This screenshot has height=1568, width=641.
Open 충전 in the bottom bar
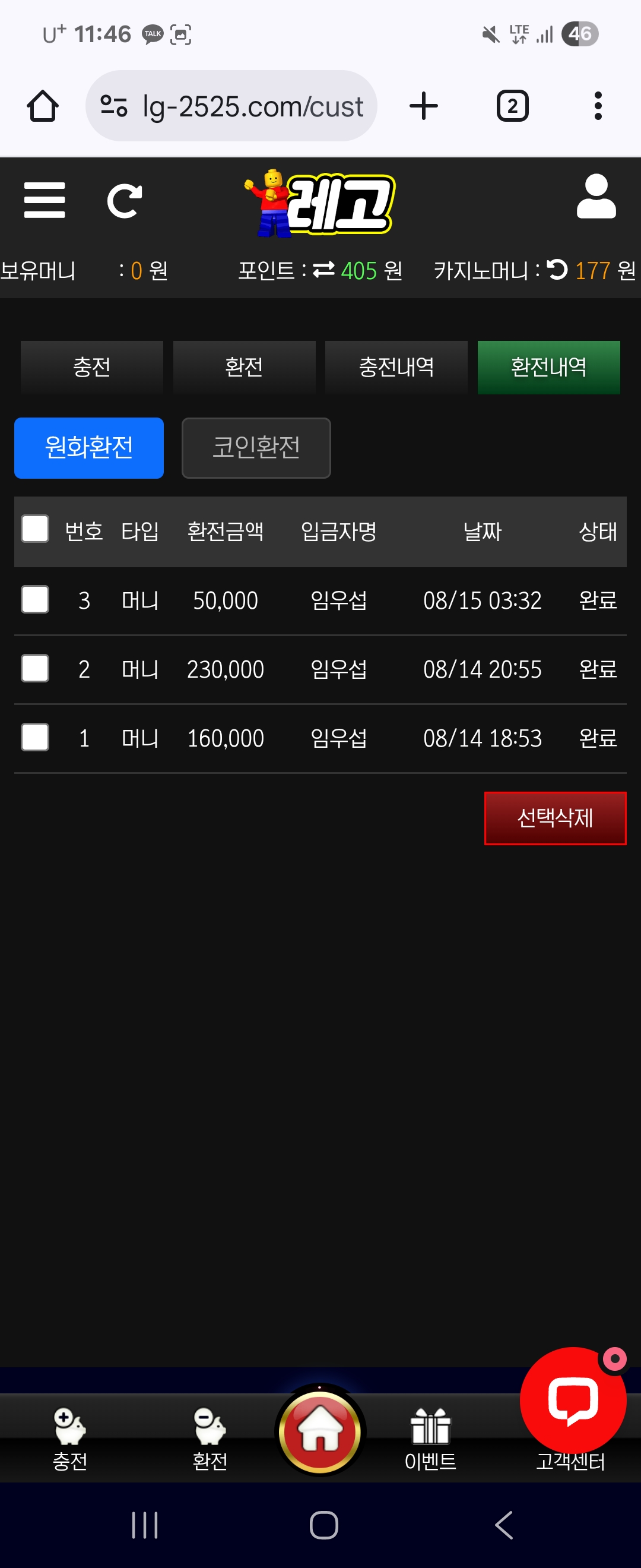tap(70, 1438)
